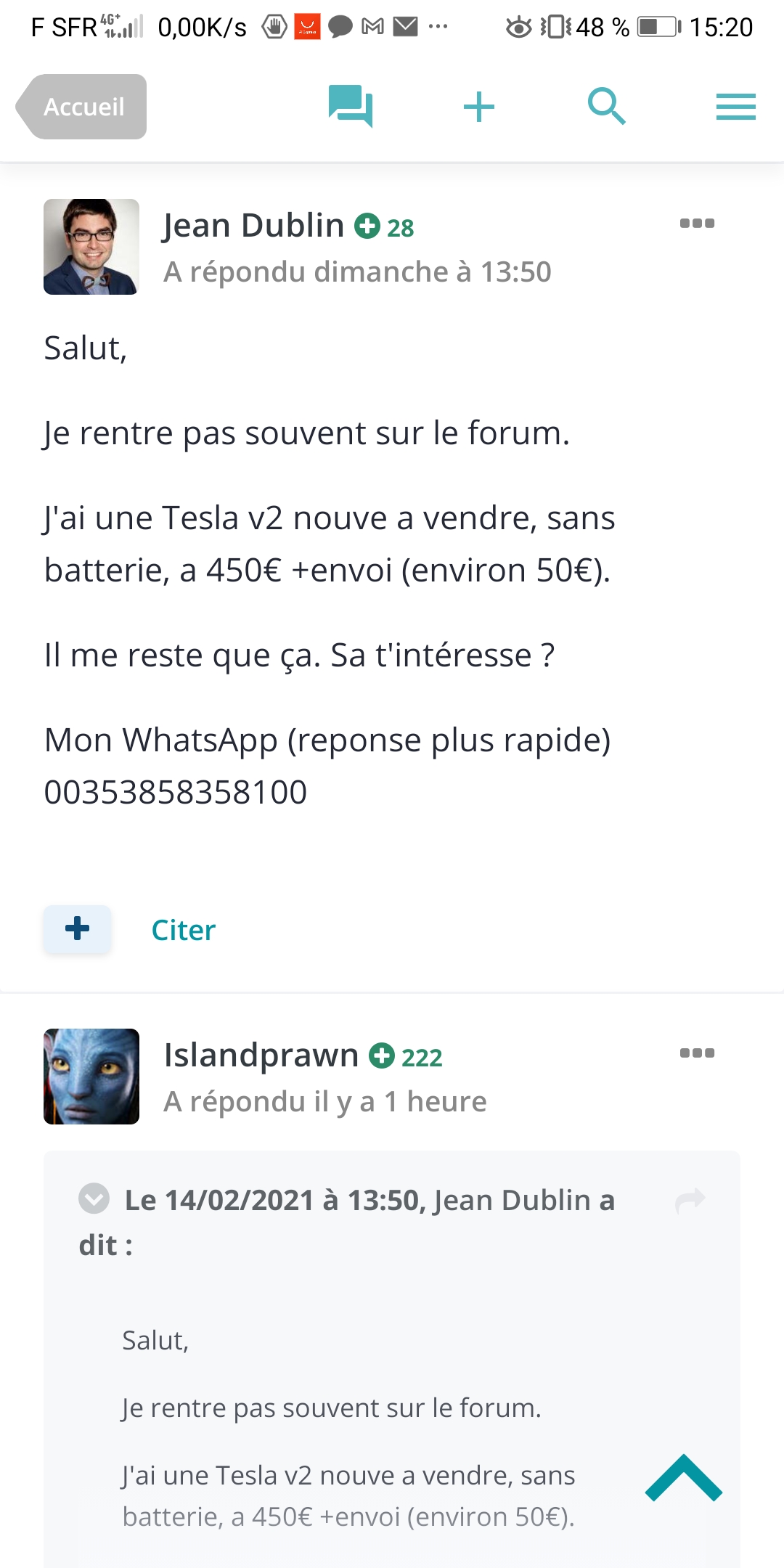Tap the plus icon to create content
784x1568 pixels.
(479, 107)
